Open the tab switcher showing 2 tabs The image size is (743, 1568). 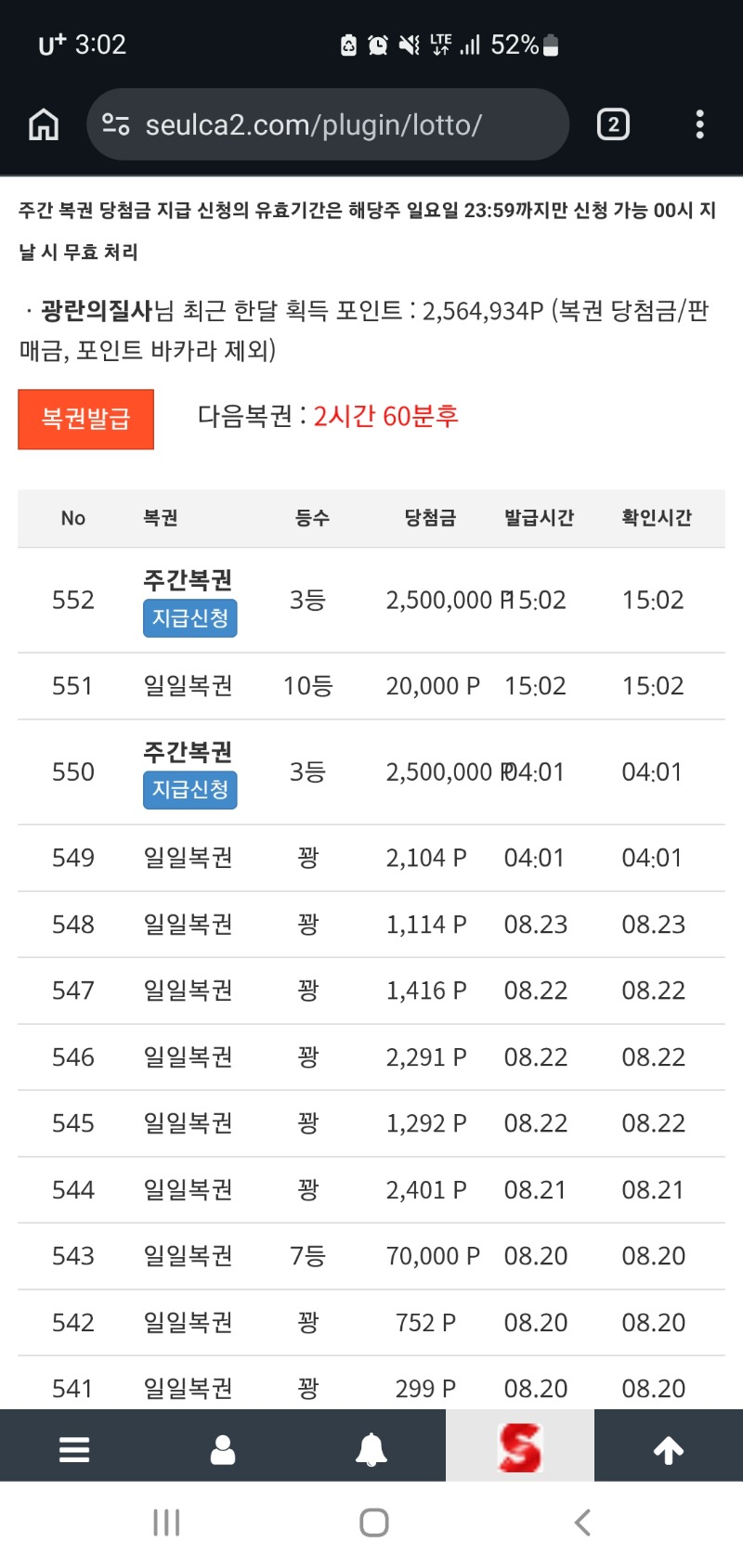(x=613, y=124)
